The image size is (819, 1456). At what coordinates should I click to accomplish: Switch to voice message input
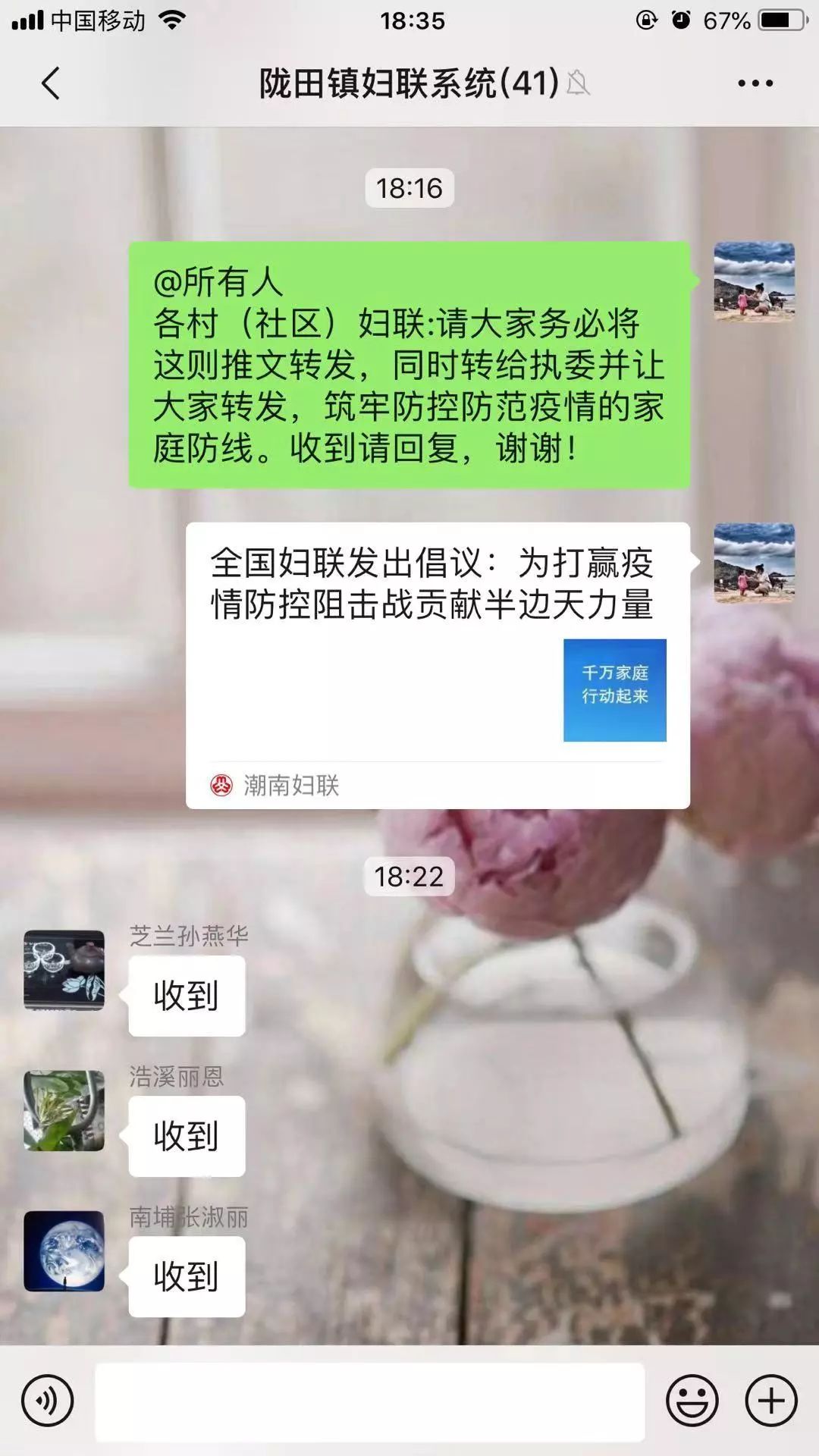tap(48, 1401)
